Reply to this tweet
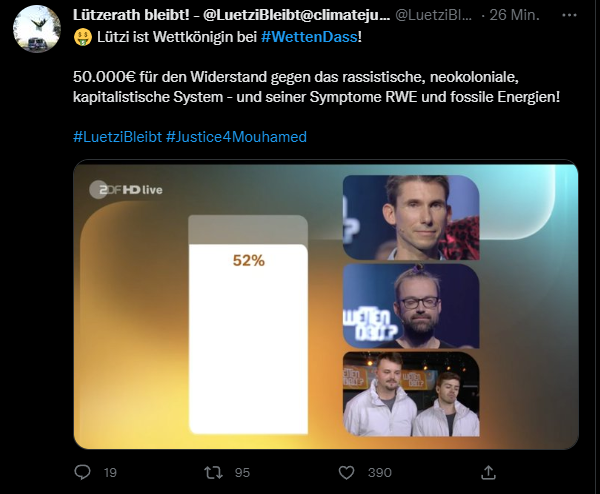Image resolution: width=600 pixels, height=494 pixels. pos(83,471)
